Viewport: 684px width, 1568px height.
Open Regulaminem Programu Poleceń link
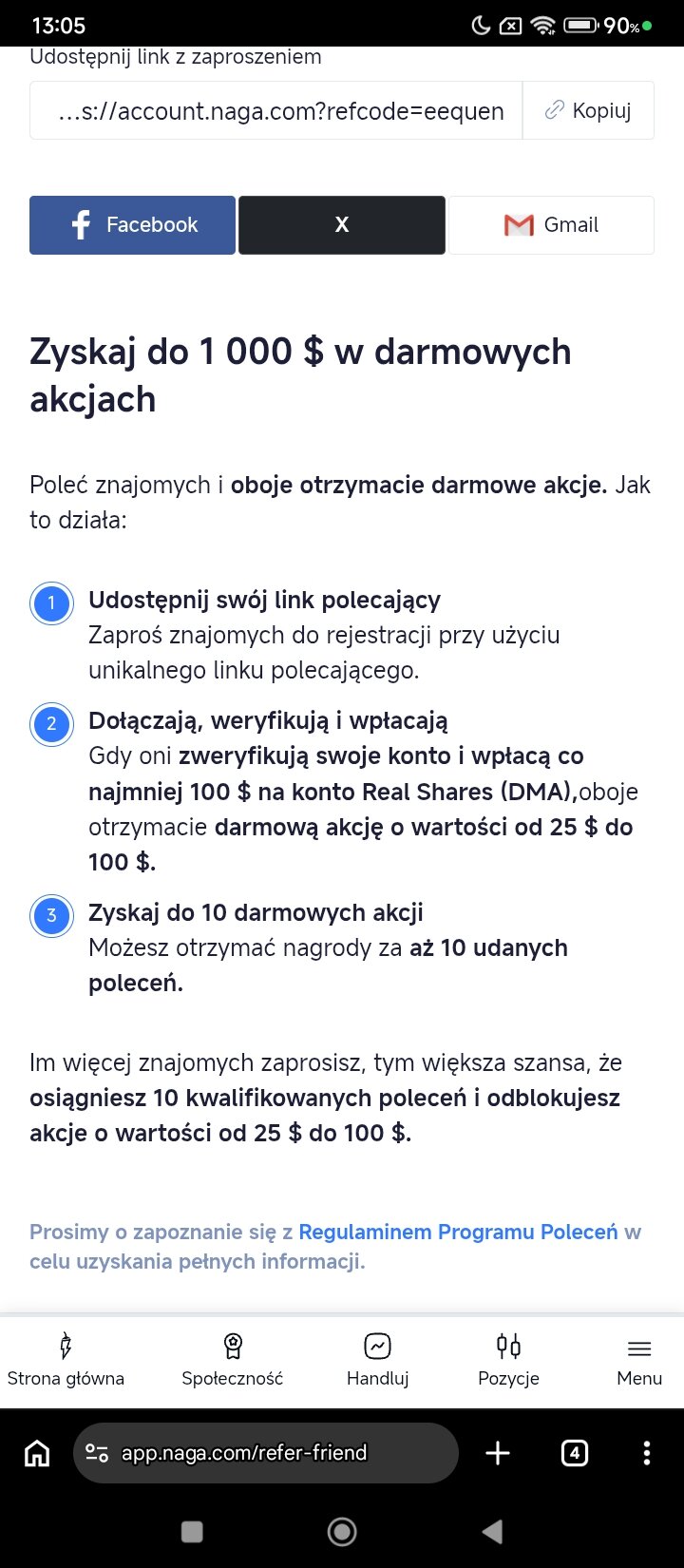click(458, 1232)
